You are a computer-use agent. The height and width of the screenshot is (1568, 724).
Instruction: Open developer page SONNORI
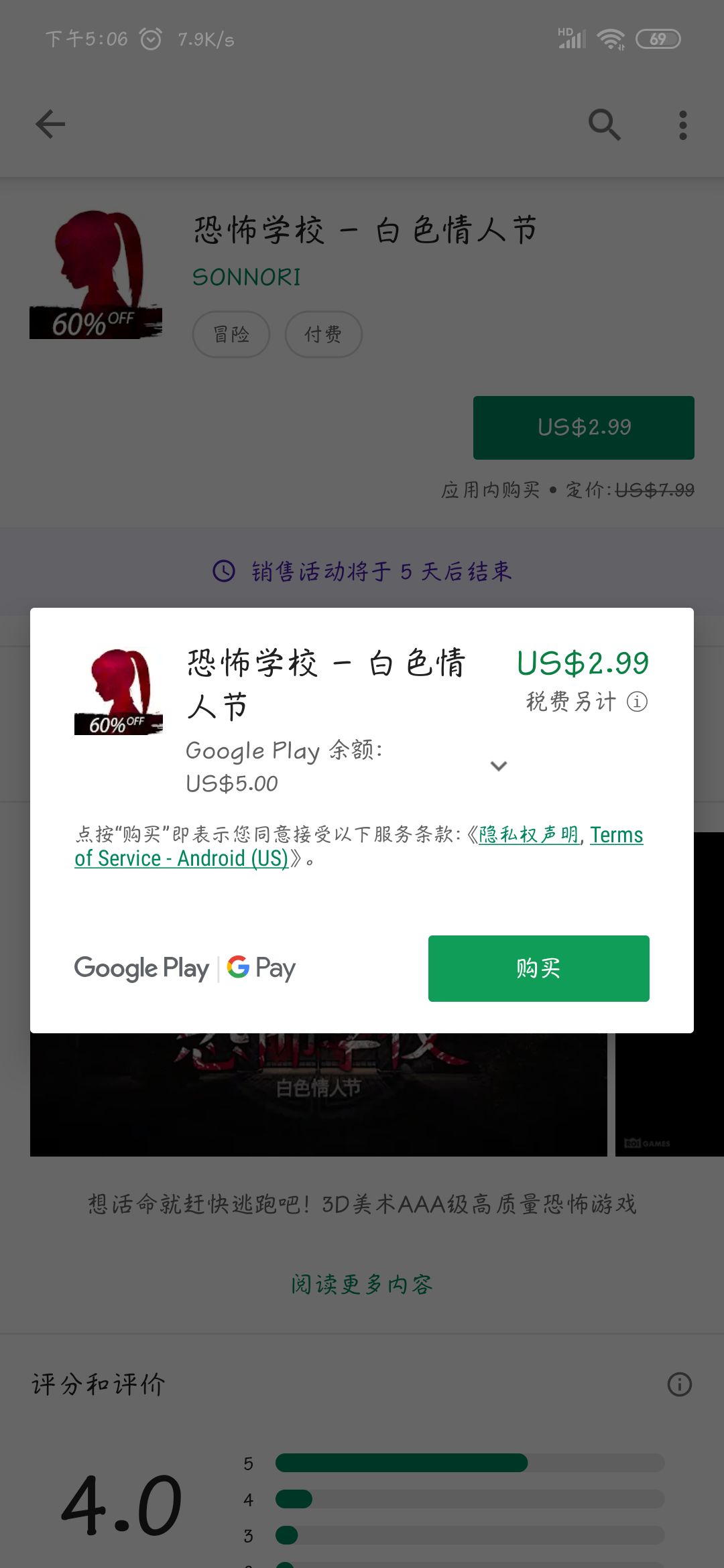pyautogui.click(x=245, y=276)
